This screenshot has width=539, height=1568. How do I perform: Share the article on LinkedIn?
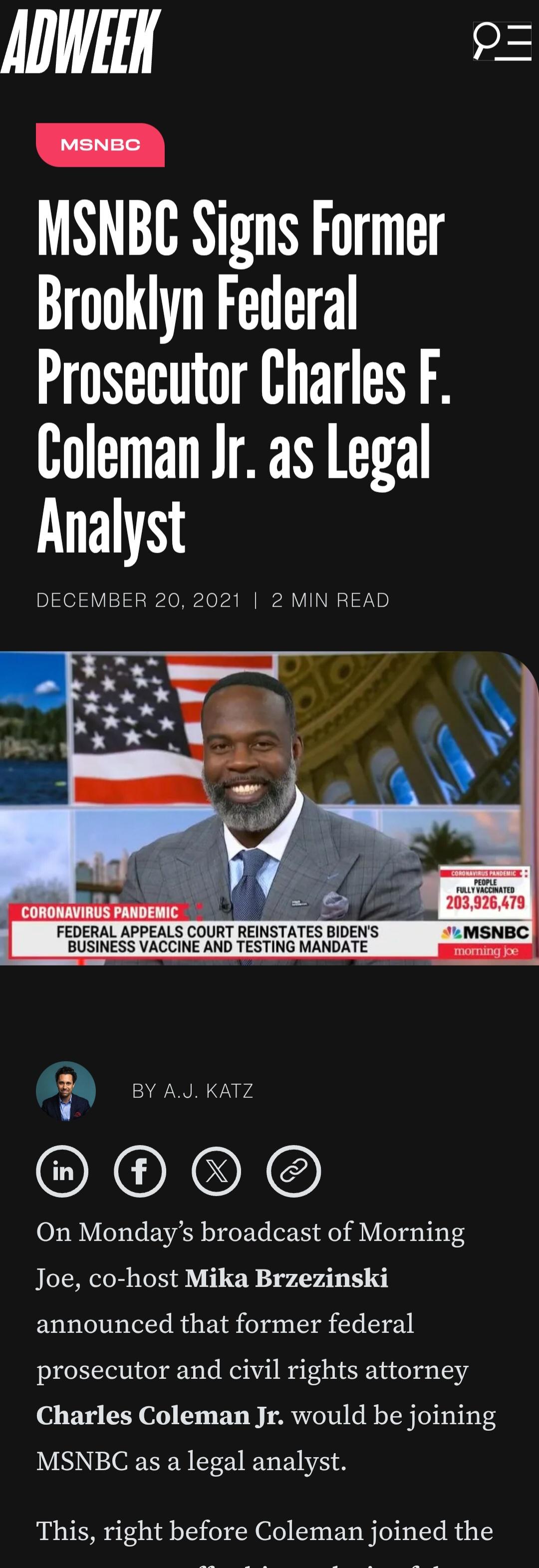pyautogui.click(x=62, y=1171)
